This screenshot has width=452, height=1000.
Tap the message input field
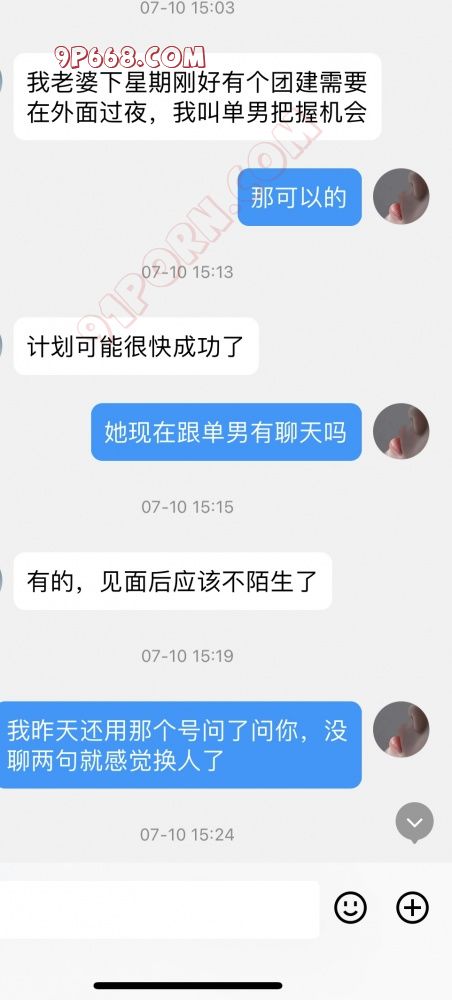(159, 909)
